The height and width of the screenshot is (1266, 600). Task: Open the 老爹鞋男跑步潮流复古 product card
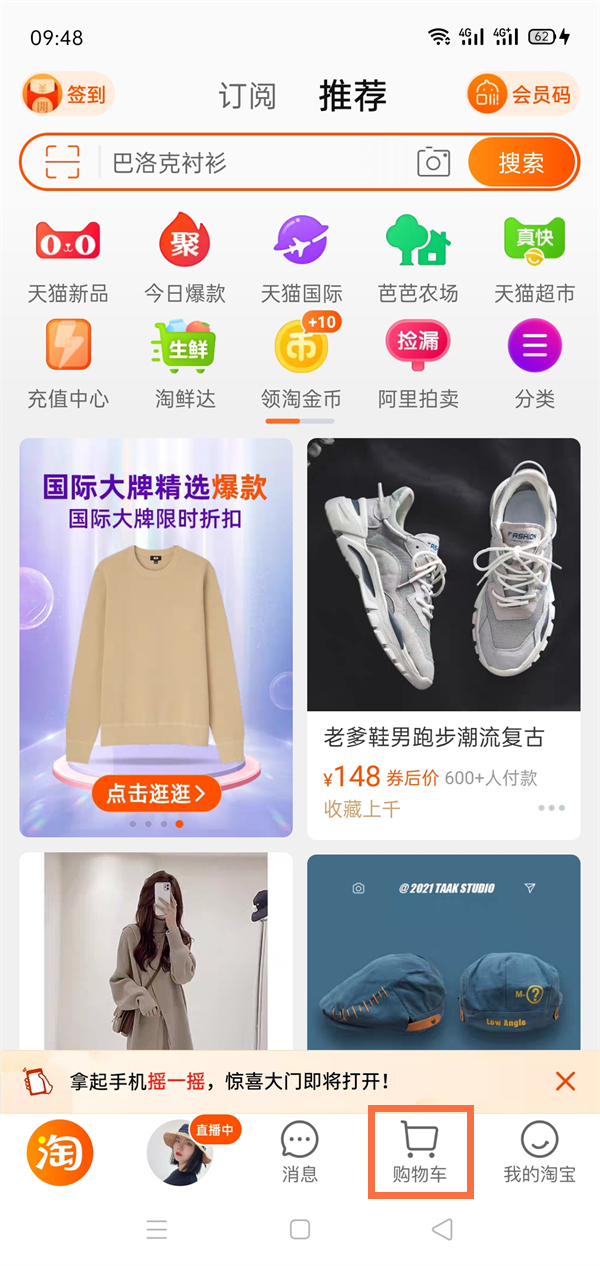tap(443, 640)
